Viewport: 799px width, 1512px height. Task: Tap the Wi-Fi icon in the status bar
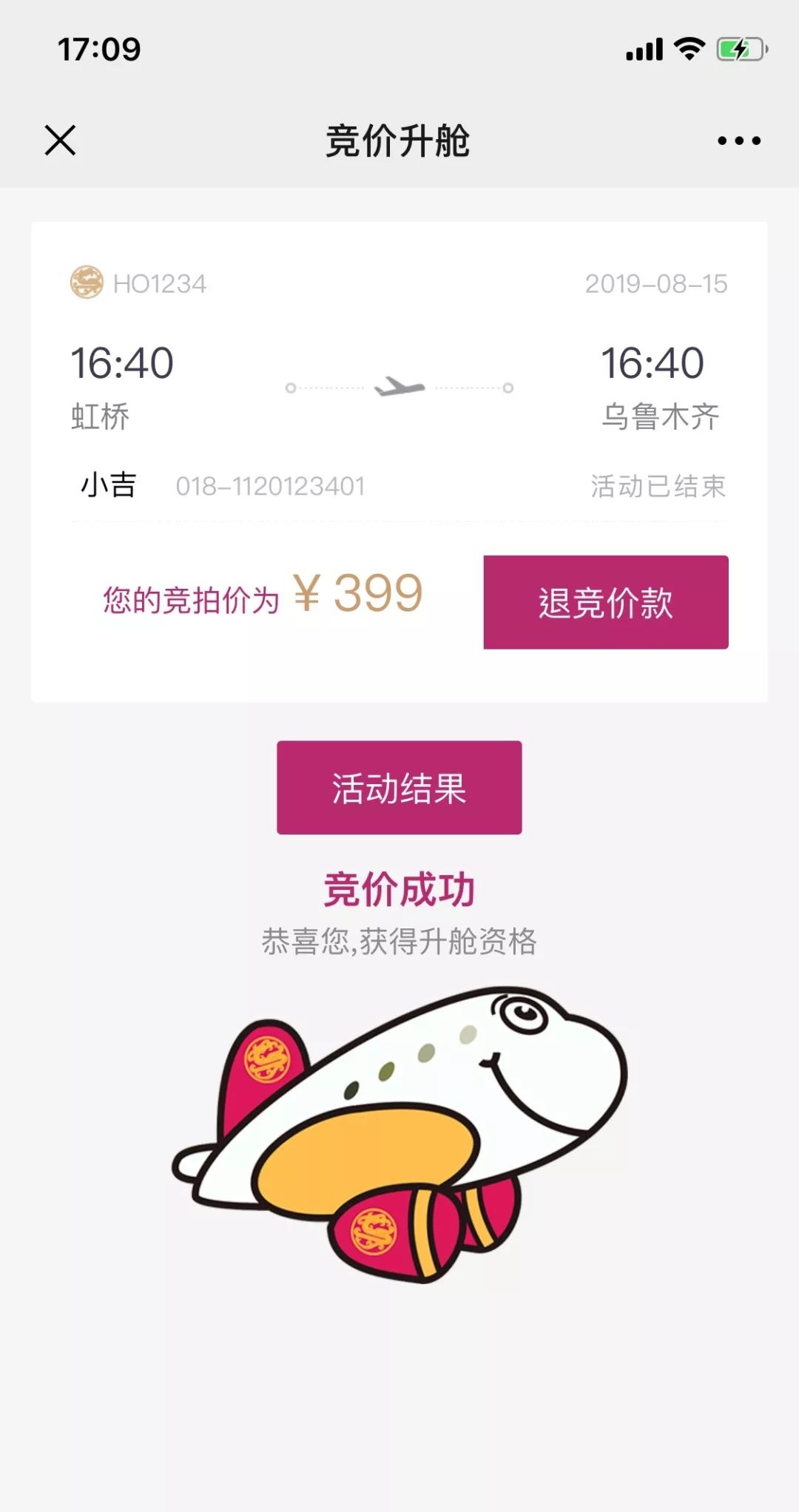689,46
